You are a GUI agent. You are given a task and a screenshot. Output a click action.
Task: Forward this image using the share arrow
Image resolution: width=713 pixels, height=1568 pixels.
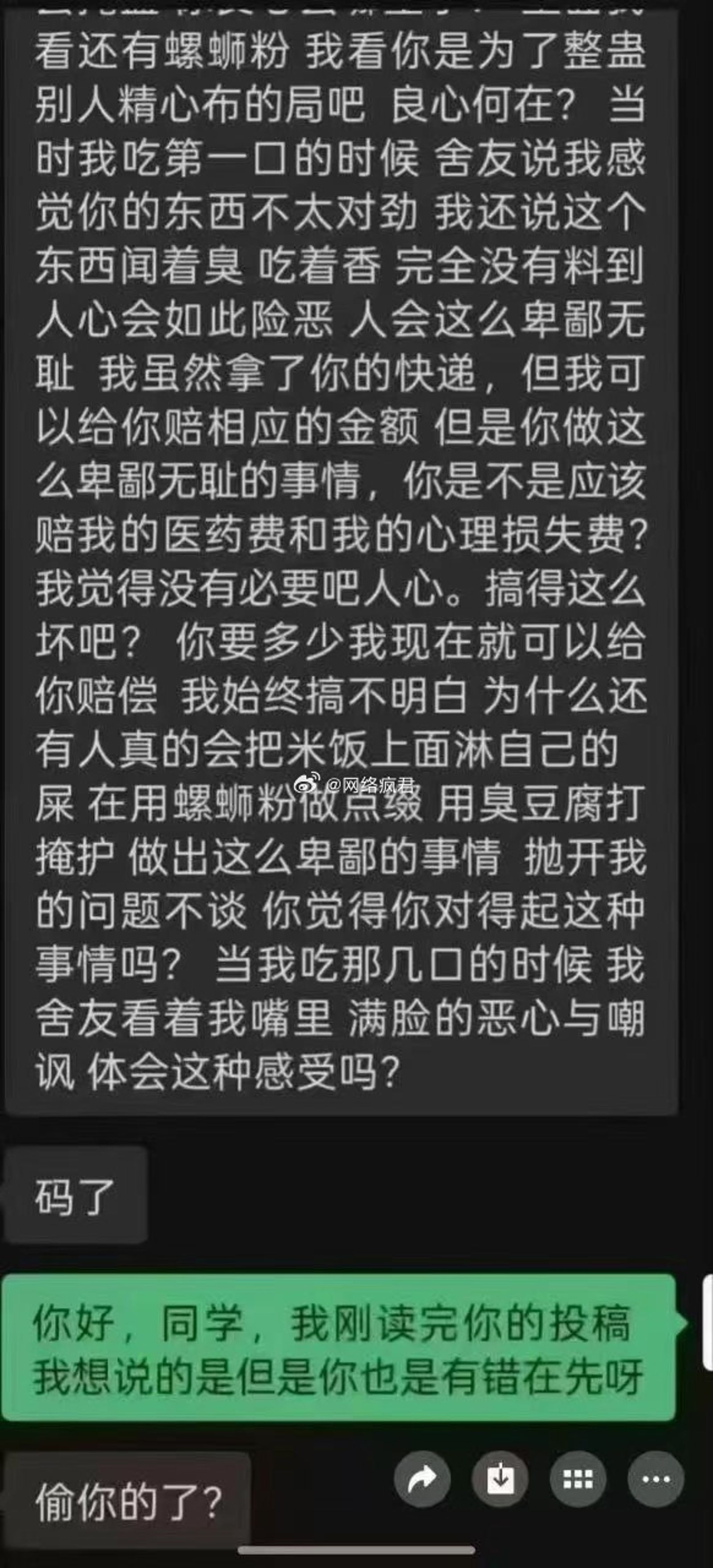pyautogui.click(x=422, y=1478)
